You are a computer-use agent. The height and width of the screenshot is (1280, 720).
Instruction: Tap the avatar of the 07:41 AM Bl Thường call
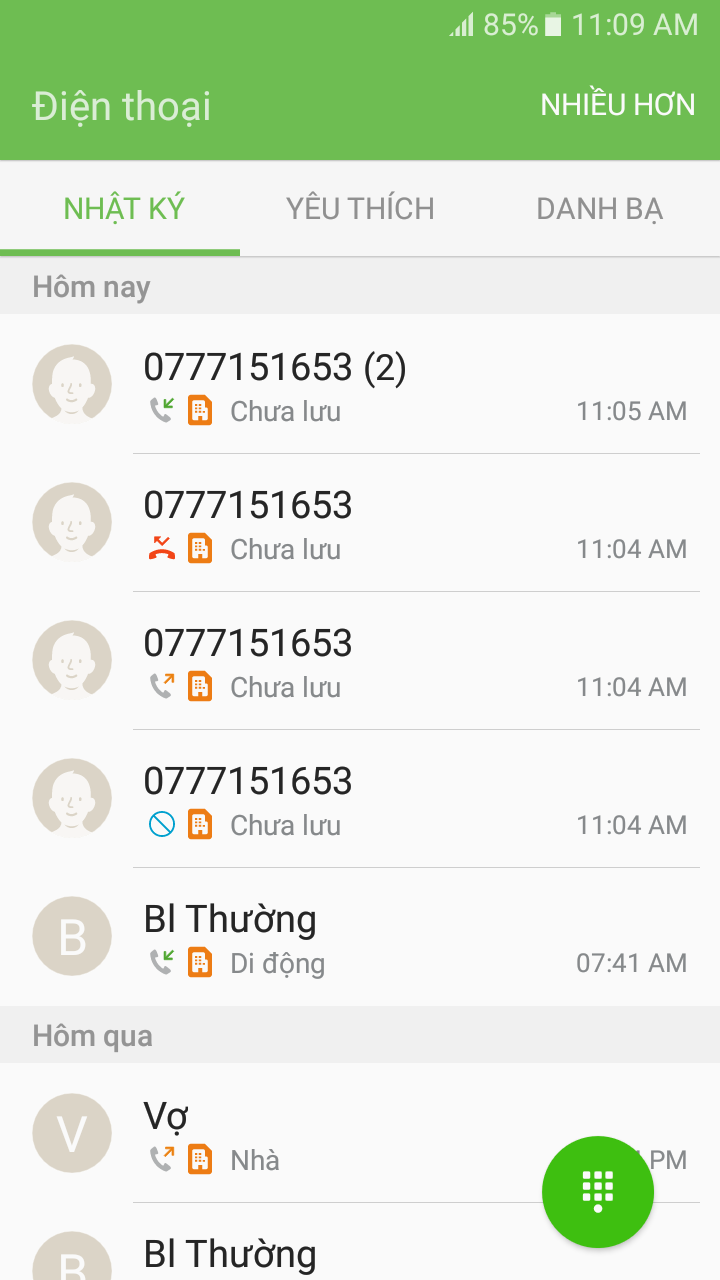click(x=72, y=937)
